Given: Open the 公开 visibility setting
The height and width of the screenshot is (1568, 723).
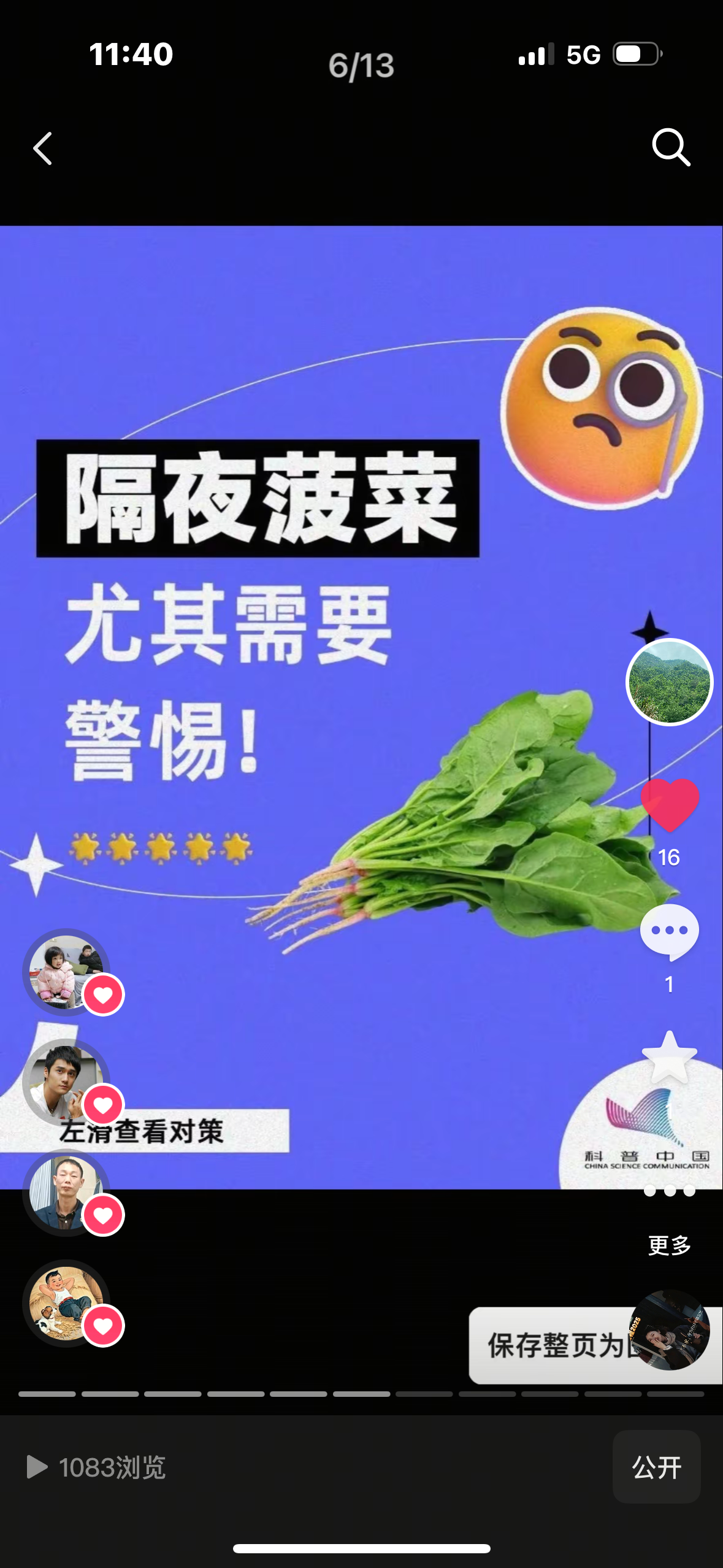Looking at the screenshot, I should [656, 1467].
